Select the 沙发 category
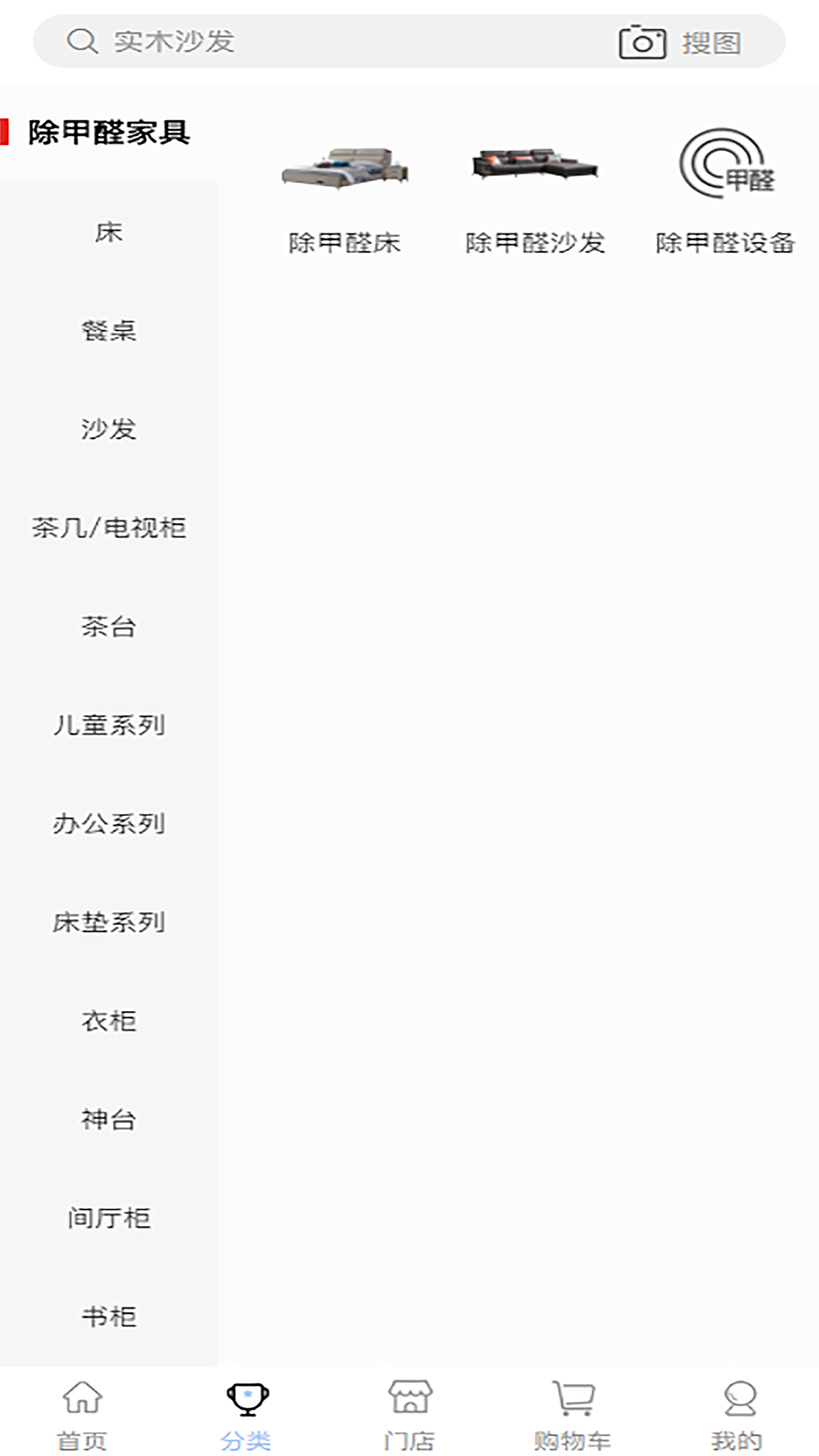This screenshot has height=1456, width=819. 108,429
